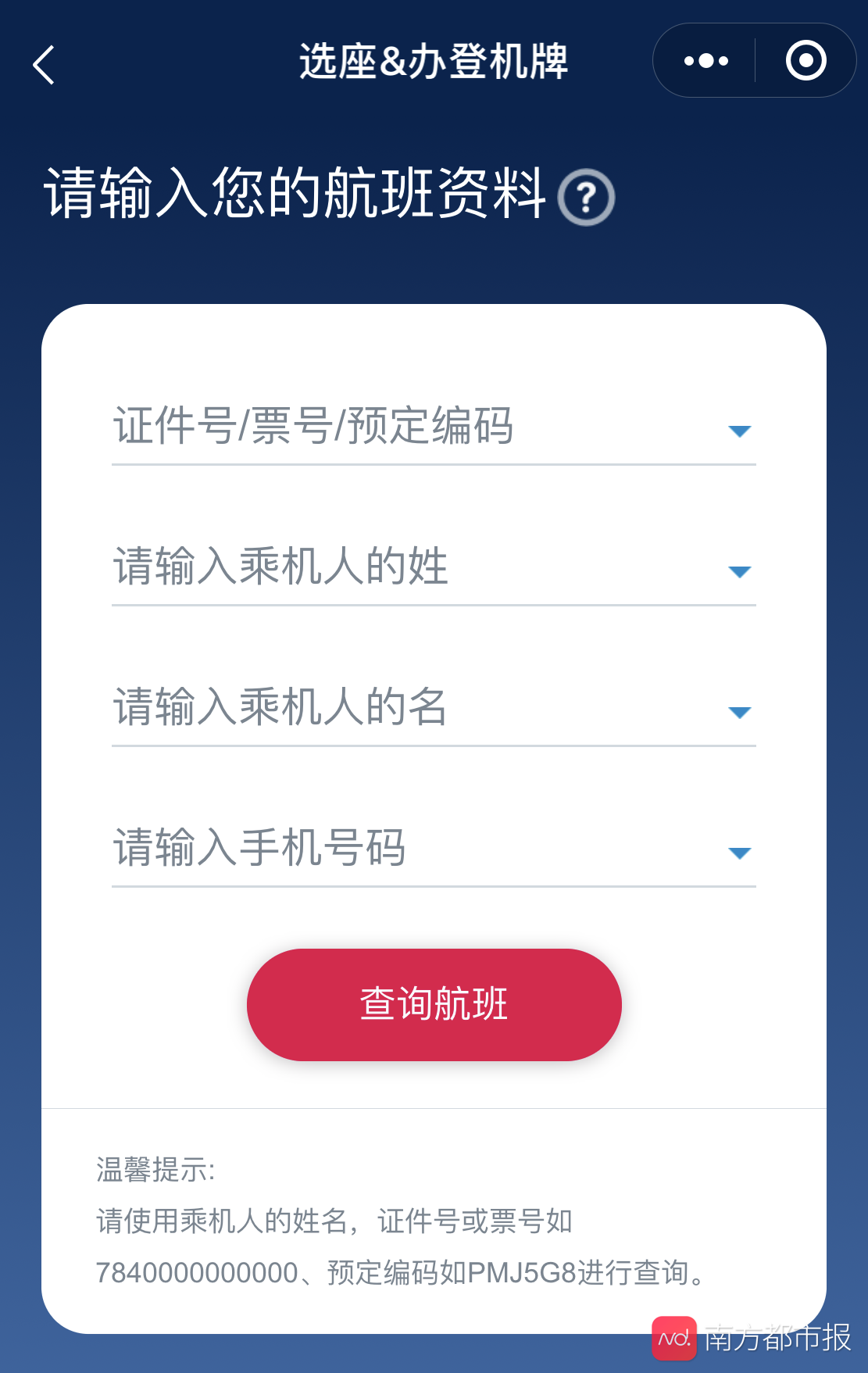Image resolution: width=868 pixels, height=1373 pixels.
Task: Expand the dropdown arrow beside 请输入乘机人的姓
Action: point(739,571)
